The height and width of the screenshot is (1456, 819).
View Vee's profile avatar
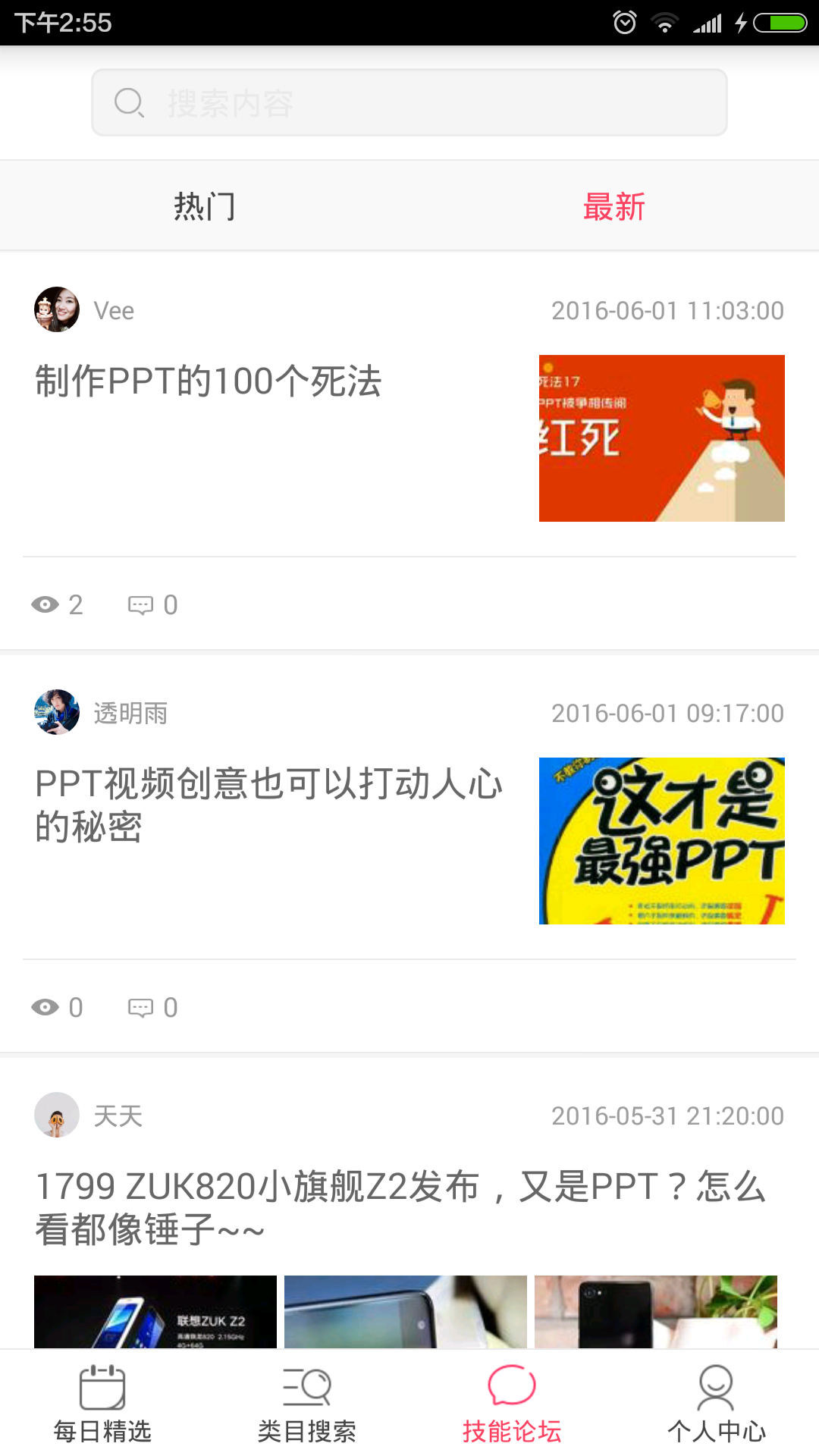point(57,309)
